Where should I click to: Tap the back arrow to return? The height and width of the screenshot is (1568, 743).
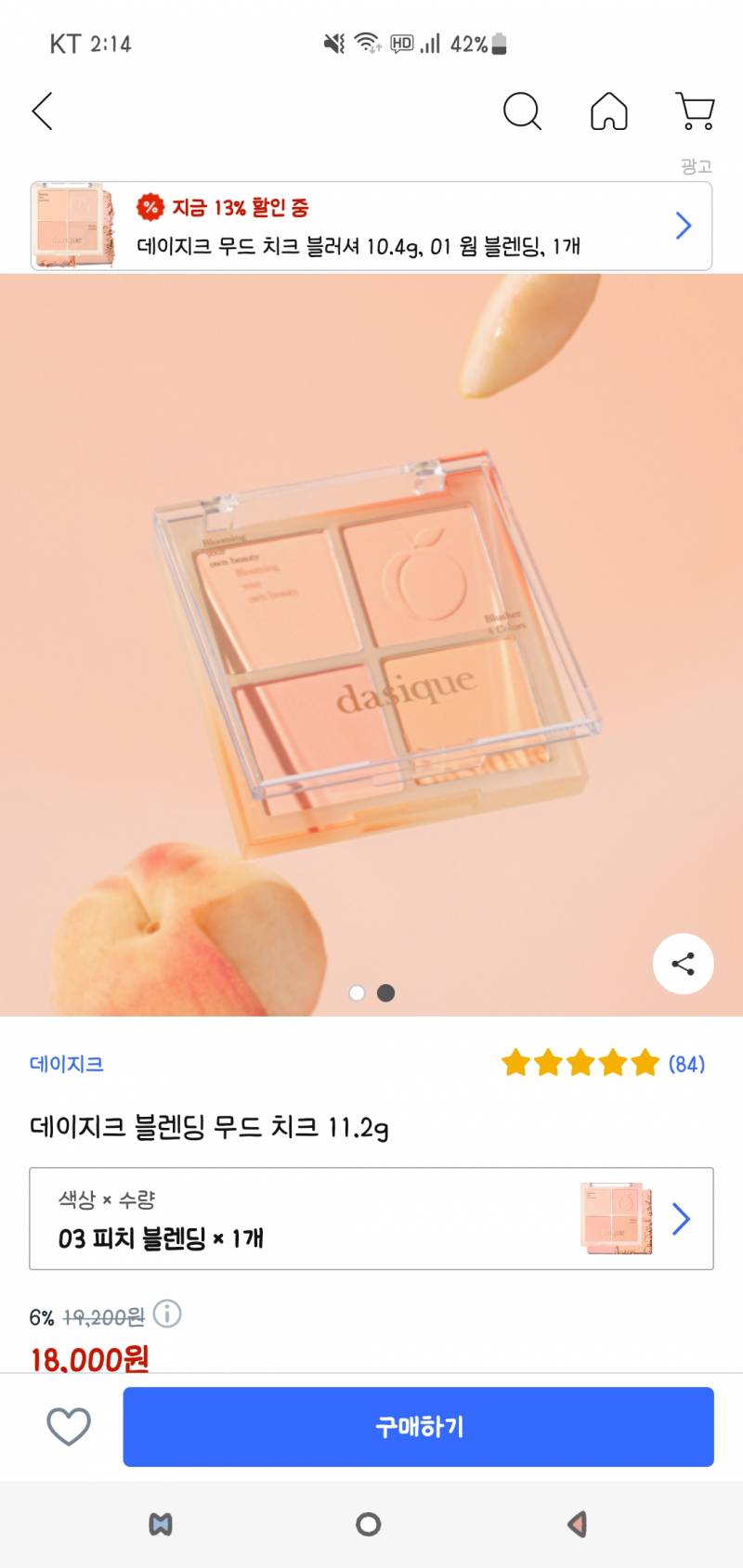click(x=41, y=110)
